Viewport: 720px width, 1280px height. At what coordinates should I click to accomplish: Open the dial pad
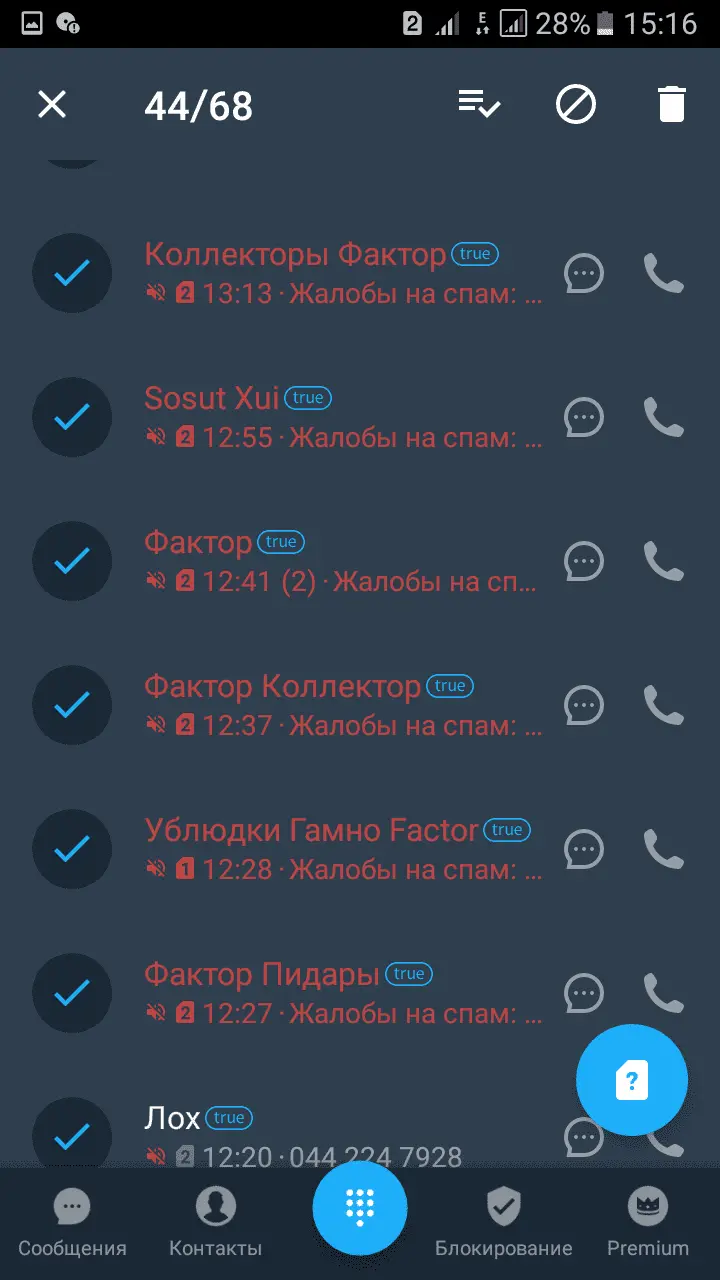360,1208
